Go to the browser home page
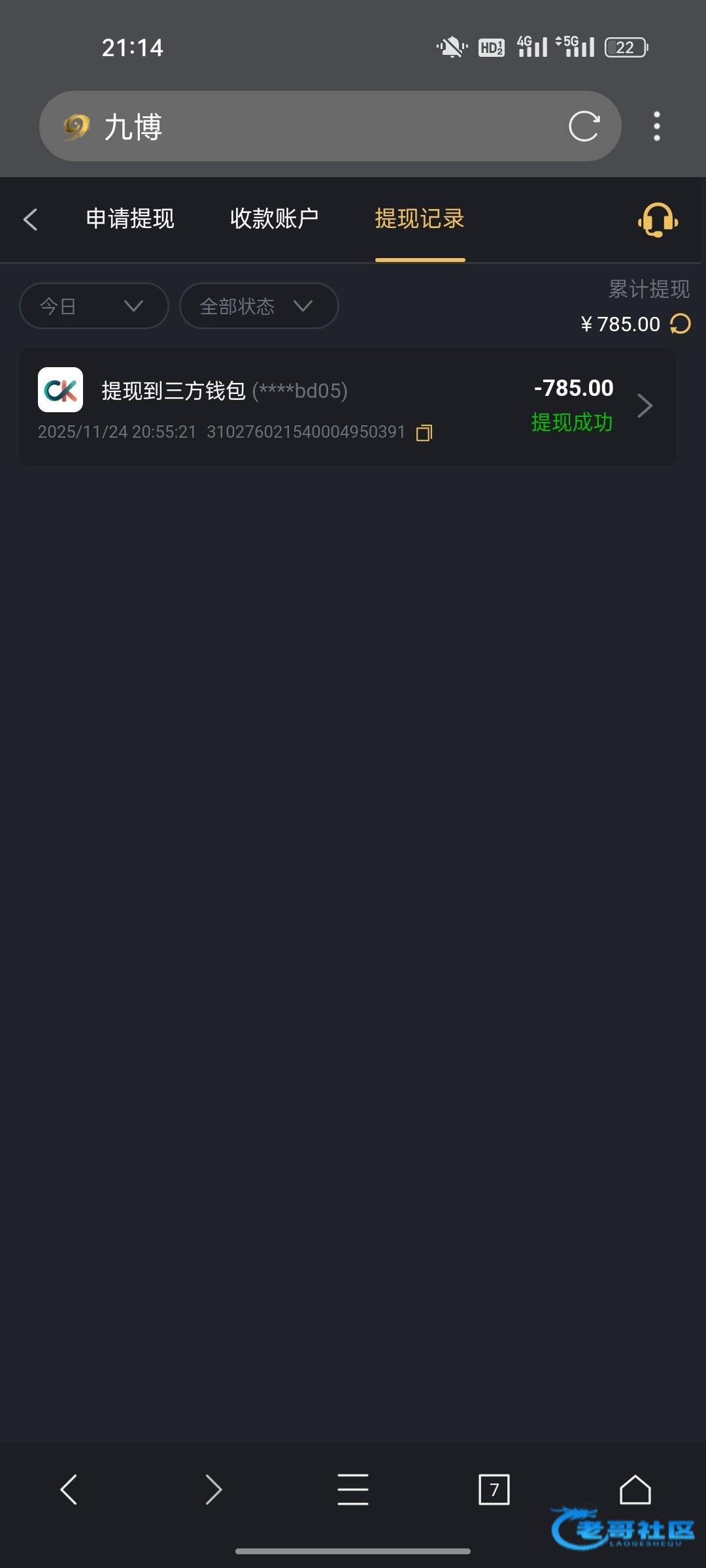 point(635,1490)
